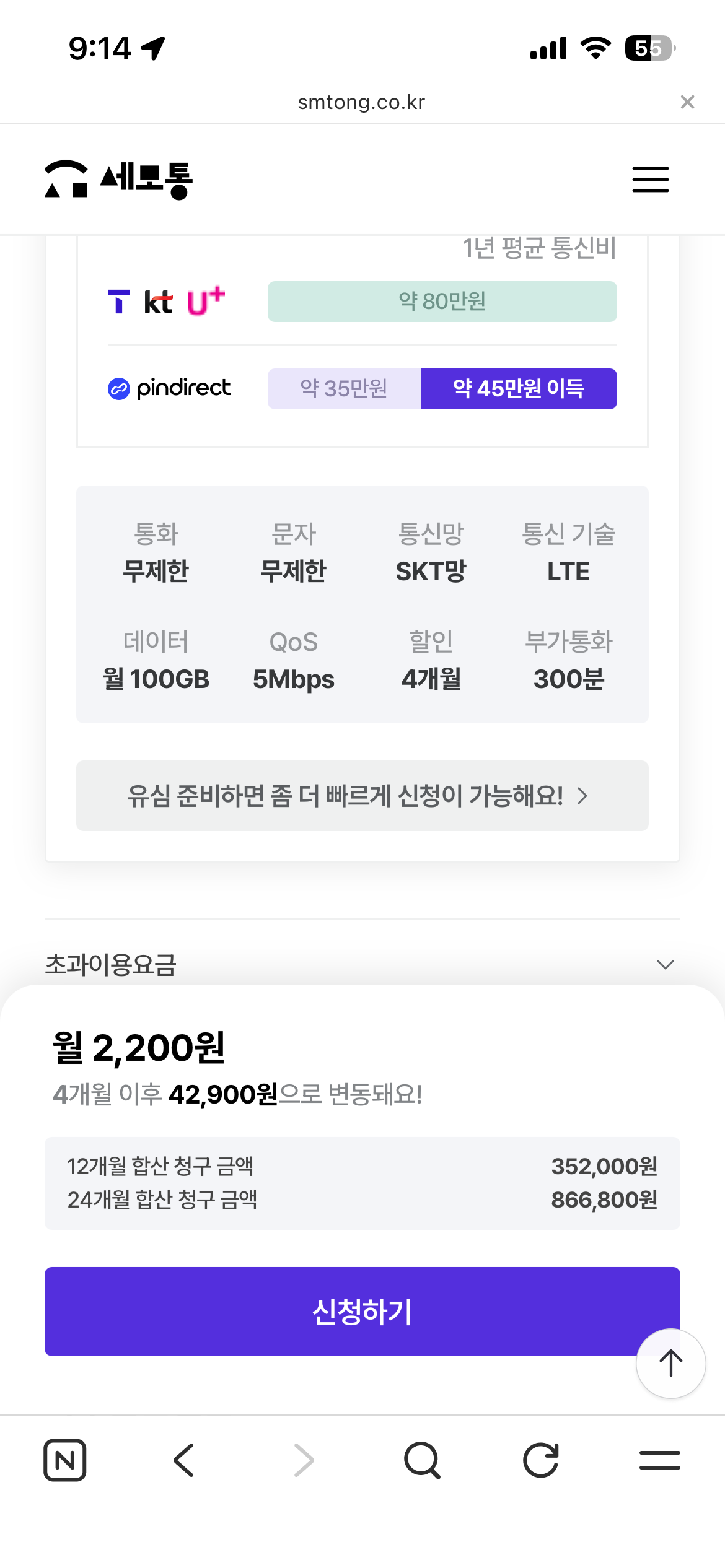
Task: Open the browser toolbar menu
Action: 659,1460
